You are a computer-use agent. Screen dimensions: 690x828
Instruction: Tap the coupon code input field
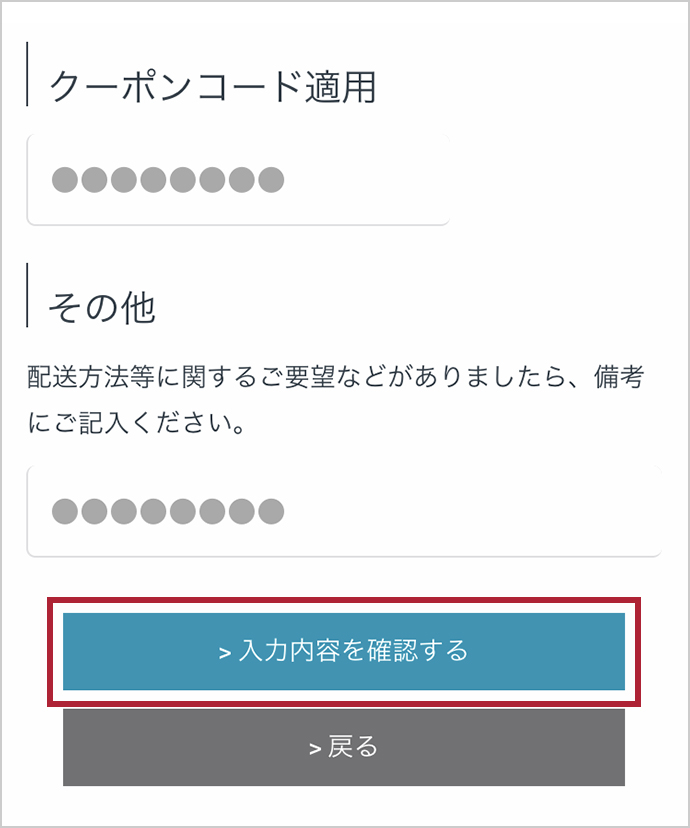(238, 181)
